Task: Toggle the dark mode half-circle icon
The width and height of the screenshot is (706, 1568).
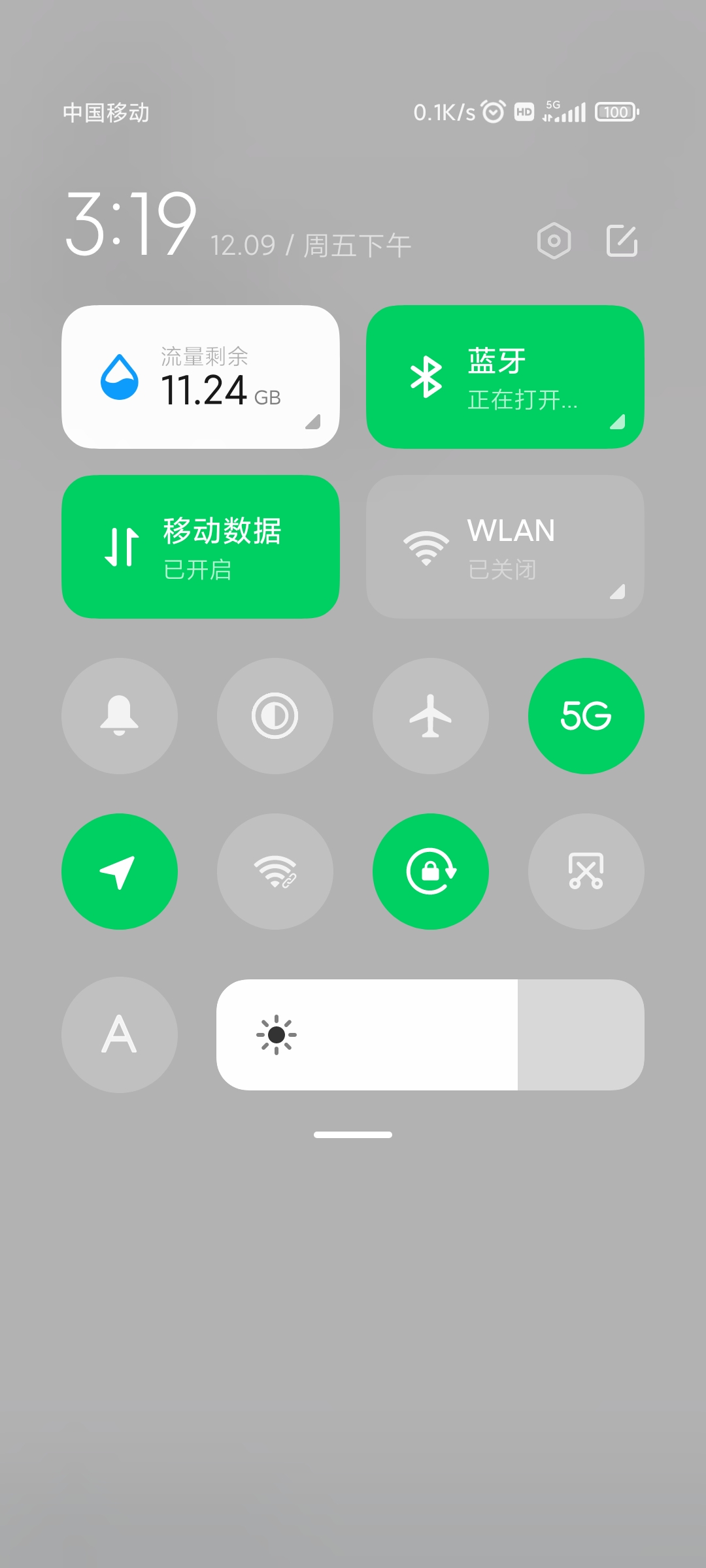Action: click(x=275, y=716)
